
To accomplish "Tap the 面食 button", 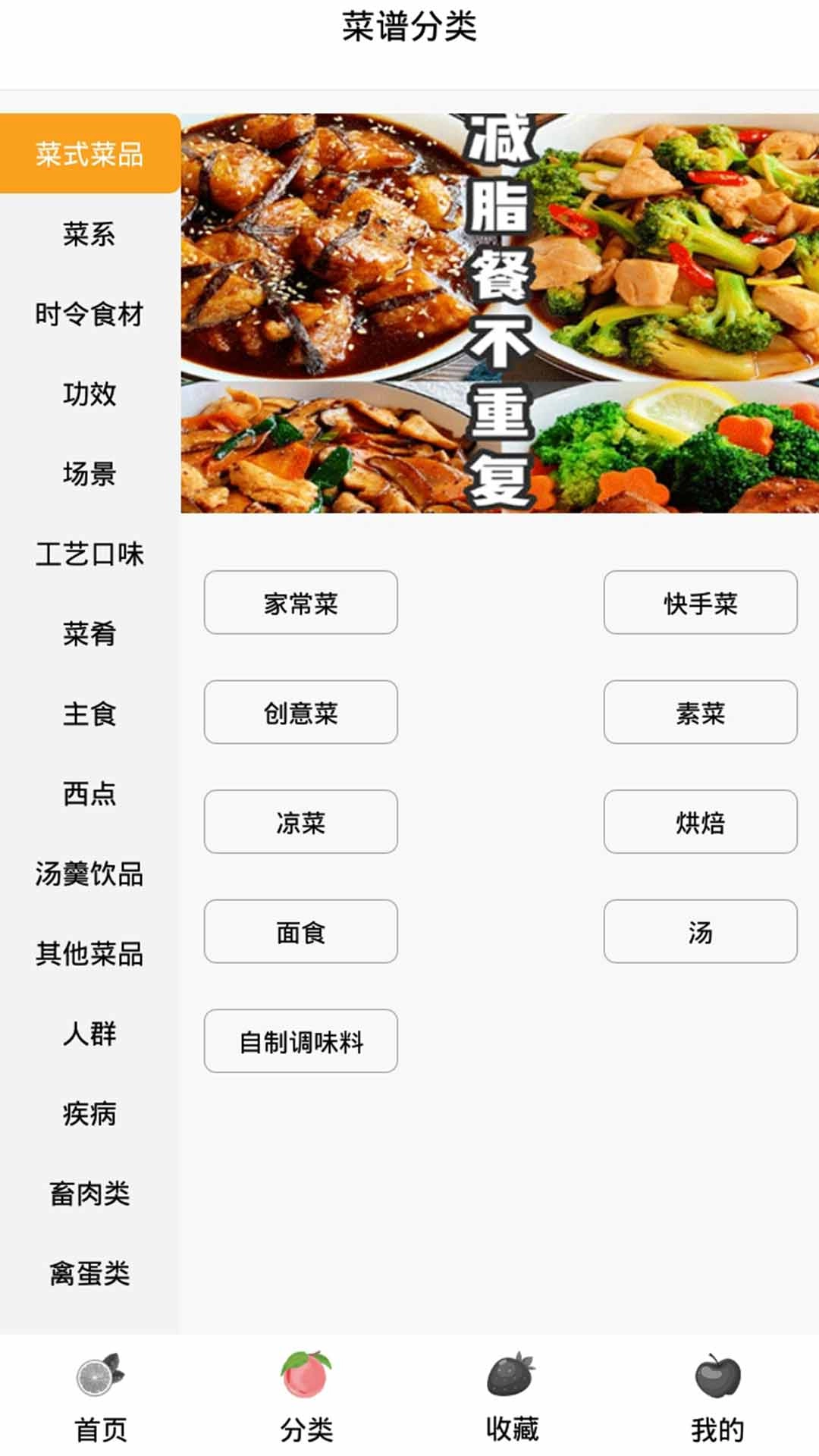I will pos(300,931).
